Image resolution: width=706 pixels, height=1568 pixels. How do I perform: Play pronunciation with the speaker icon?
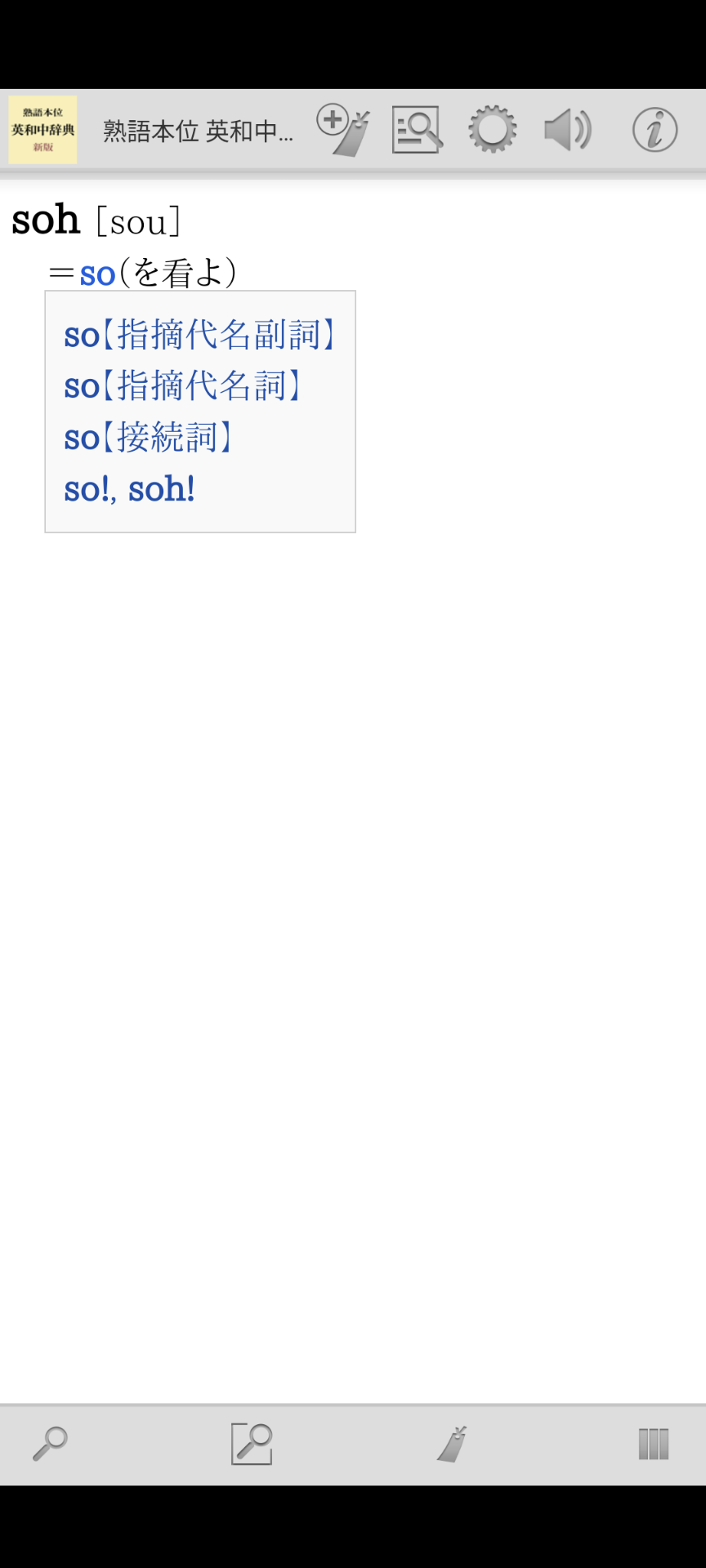[x=568, y=130]
